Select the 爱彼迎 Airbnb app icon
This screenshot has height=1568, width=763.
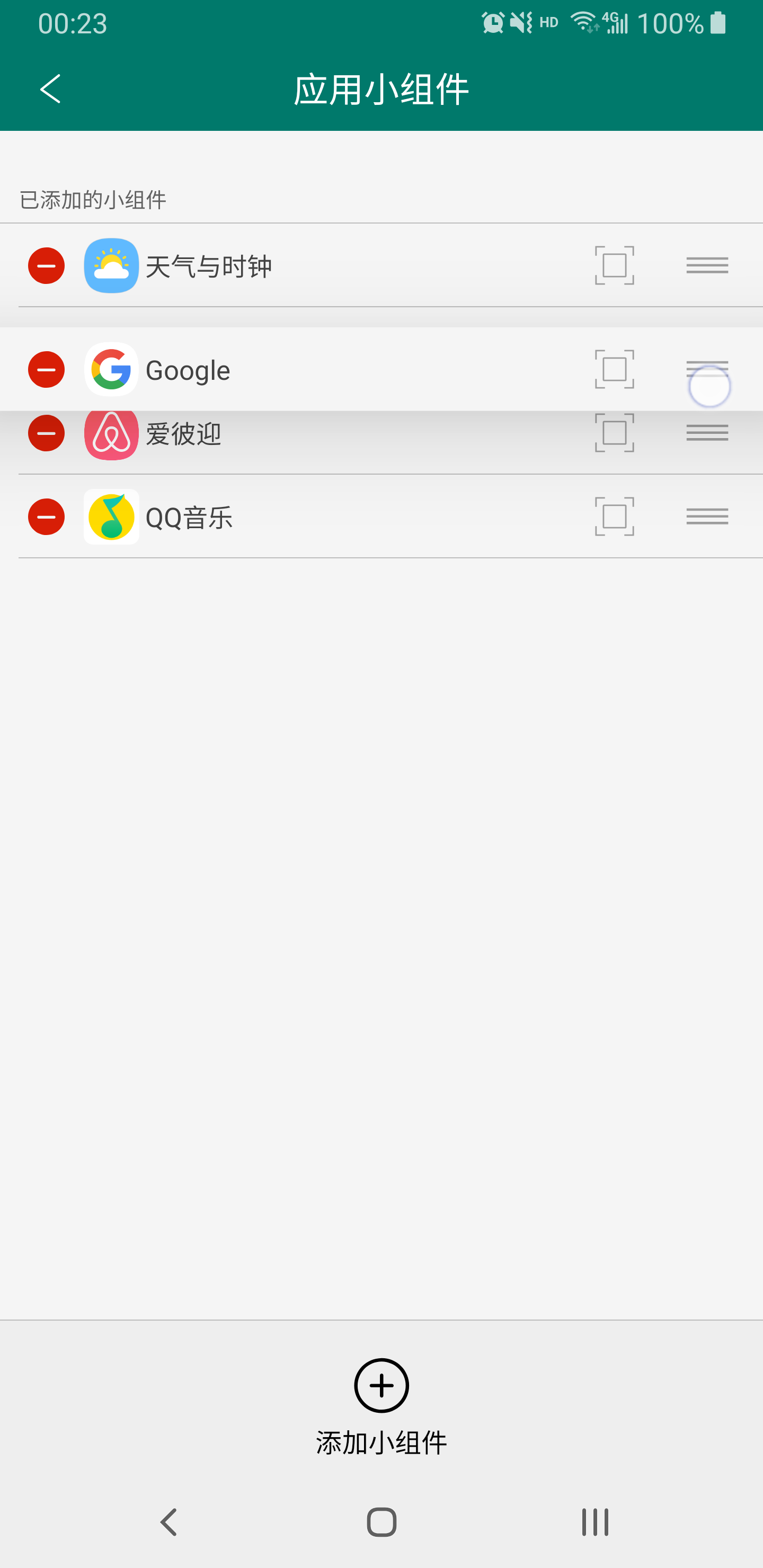tap(111, 433)
